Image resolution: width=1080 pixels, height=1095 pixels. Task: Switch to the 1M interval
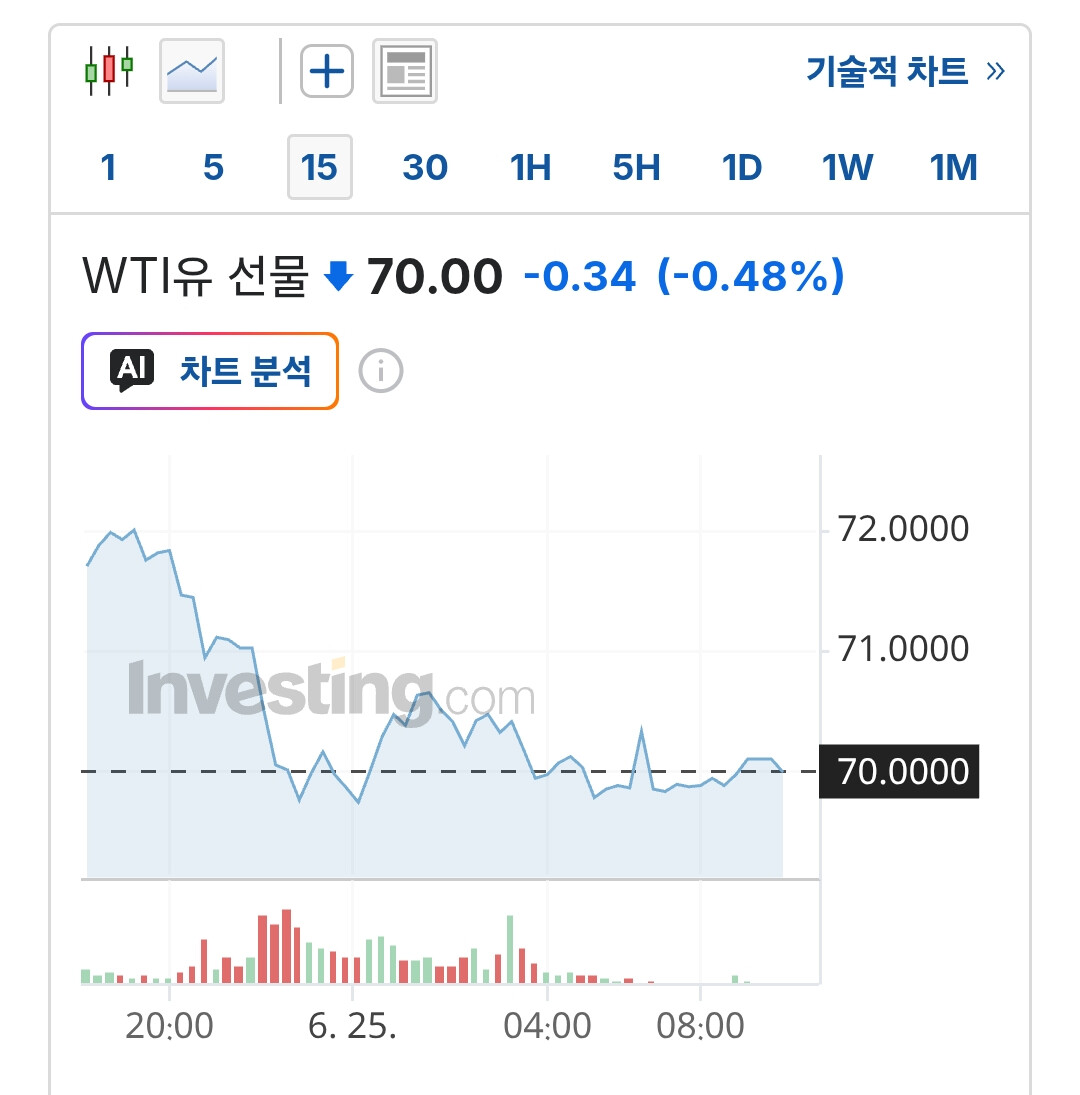pyautogui.click(x=954, y=168)
